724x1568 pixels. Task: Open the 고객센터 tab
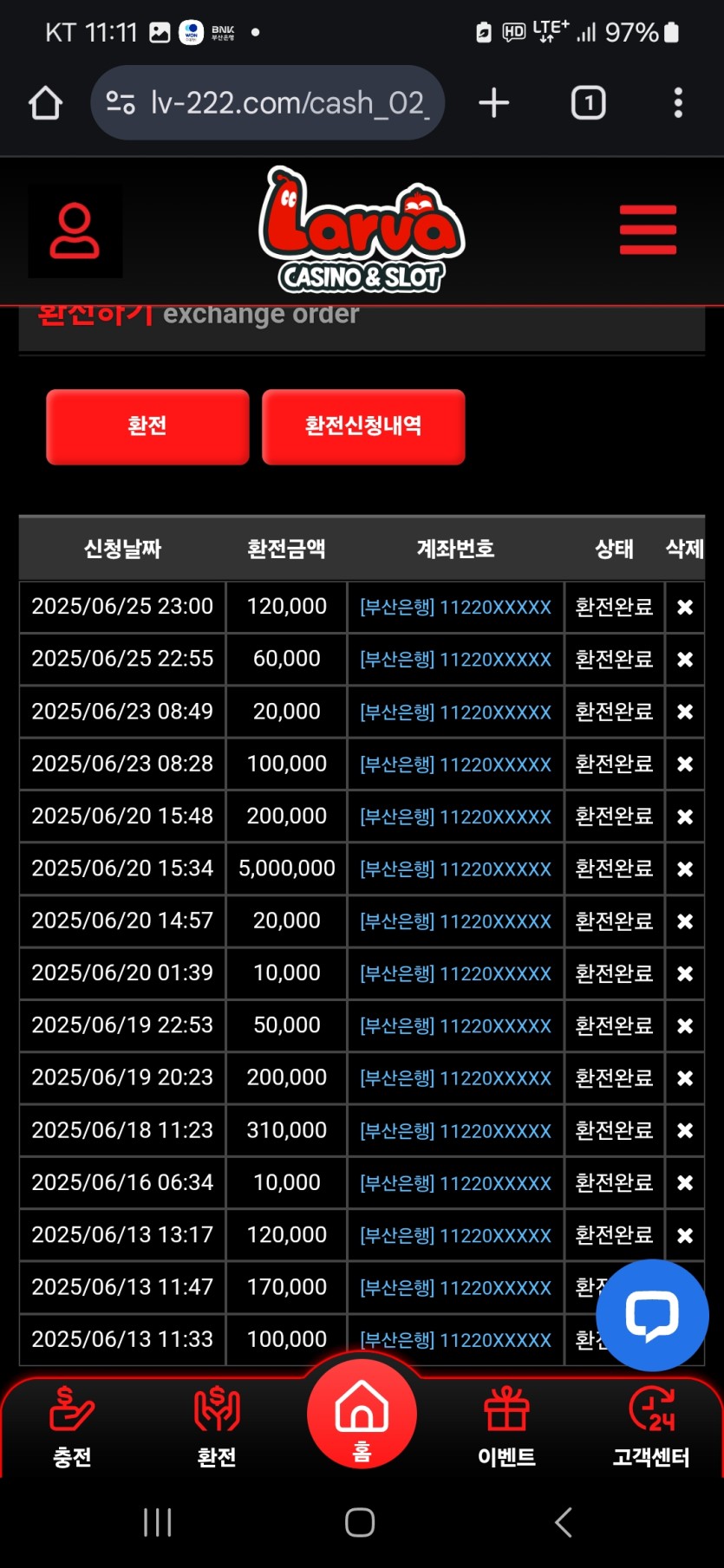point(651,1428)
